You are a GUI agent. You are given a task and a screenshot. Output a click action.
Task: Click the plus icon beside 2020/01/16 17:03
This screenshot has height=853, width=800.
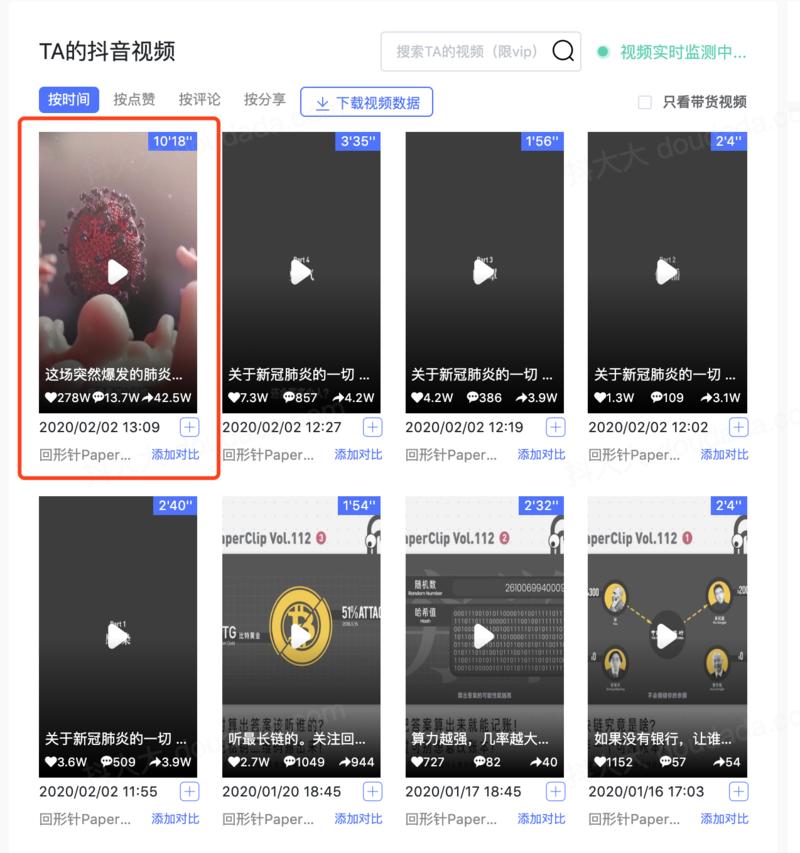point(737,791)
